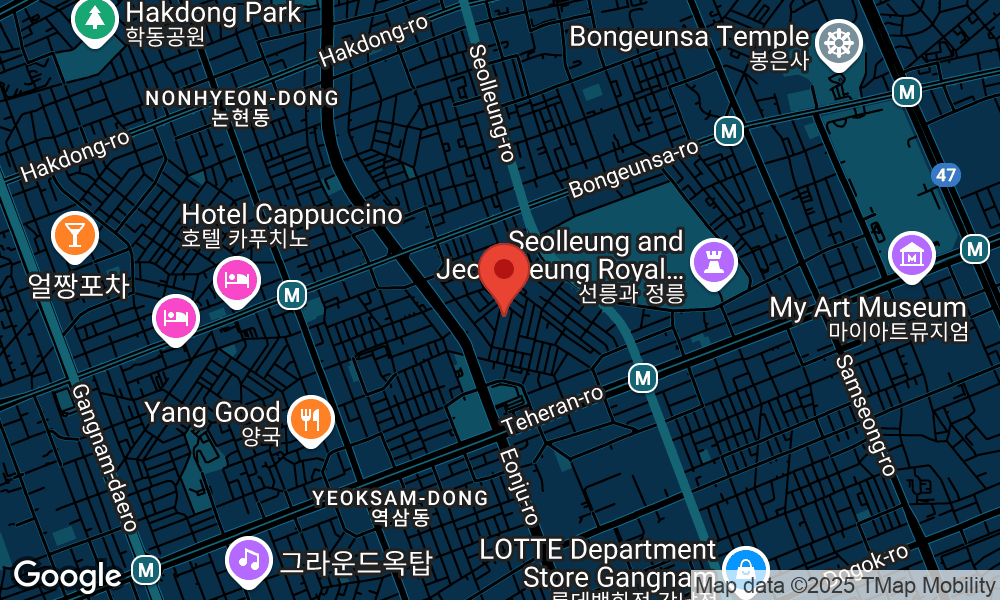Select Bongeunsa Temple marker
Screen dimensions: 1000x600
coord(838,43)
